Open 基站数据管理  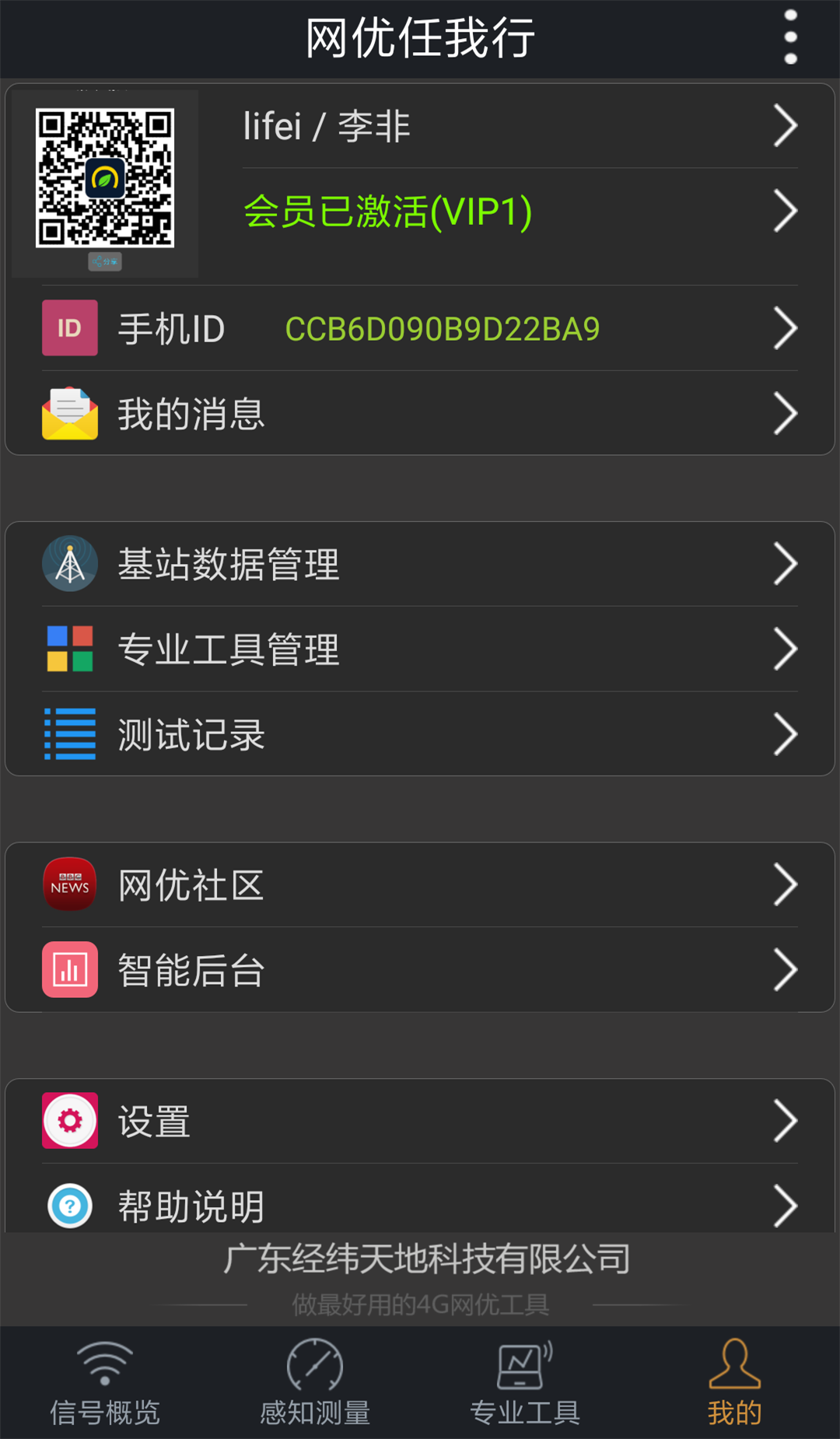click(x=420, y=564)
